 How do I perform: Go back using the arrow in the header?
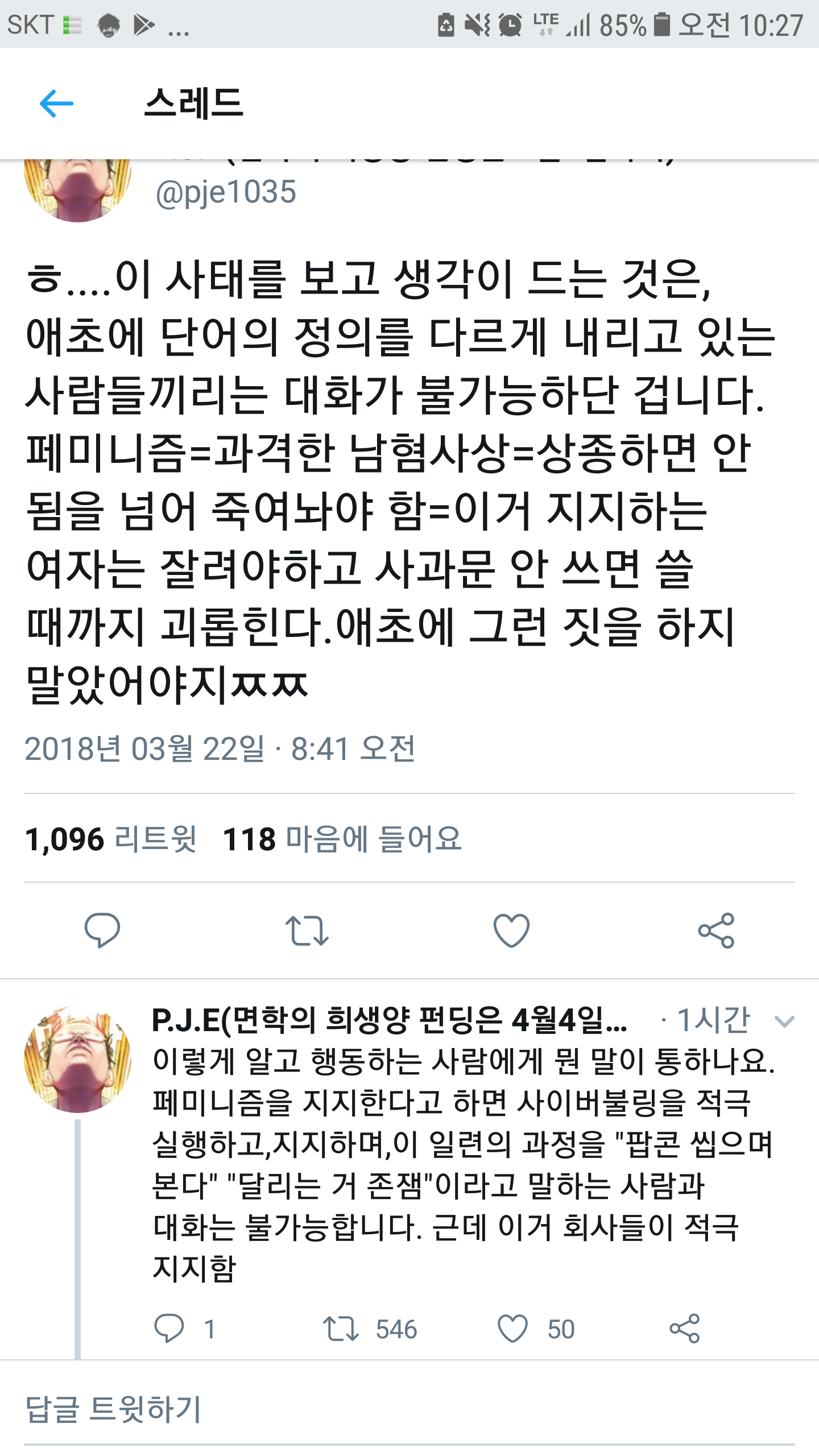tap(56, 104)
